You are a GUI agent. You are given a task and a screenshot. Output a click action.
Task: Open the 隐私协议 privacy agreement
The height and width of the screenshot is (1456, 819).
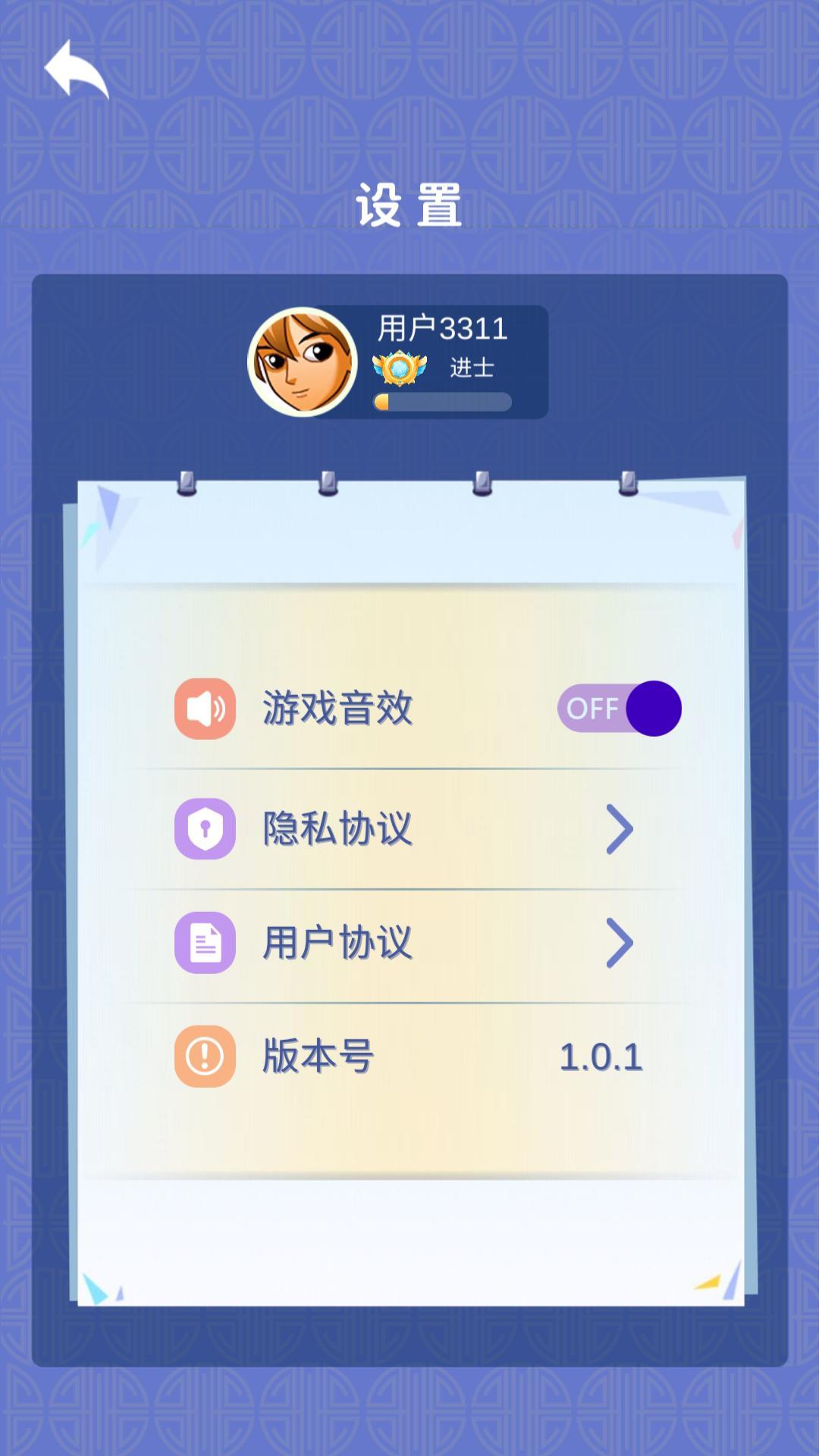[x=336, y=828]
